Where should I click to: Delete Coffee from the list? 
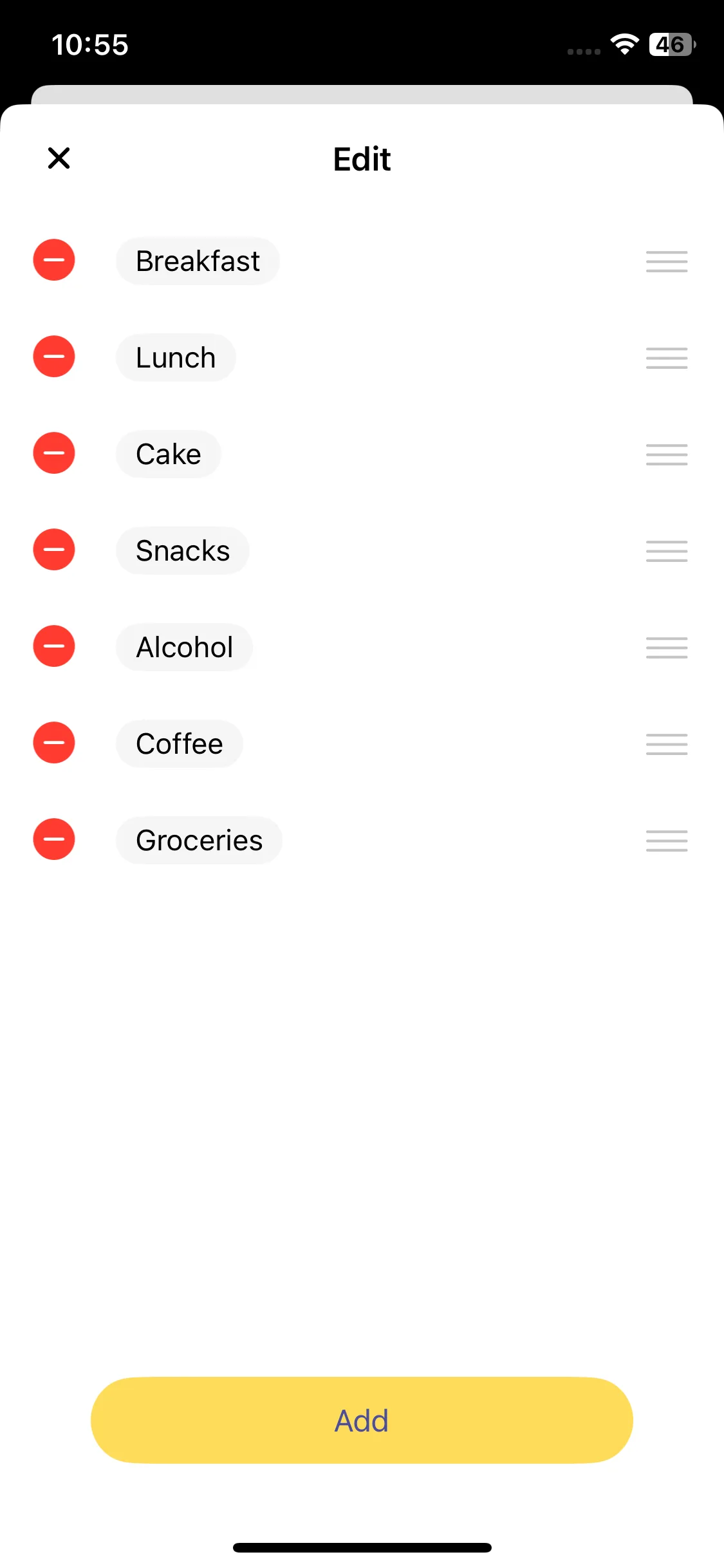coord(54,743)
